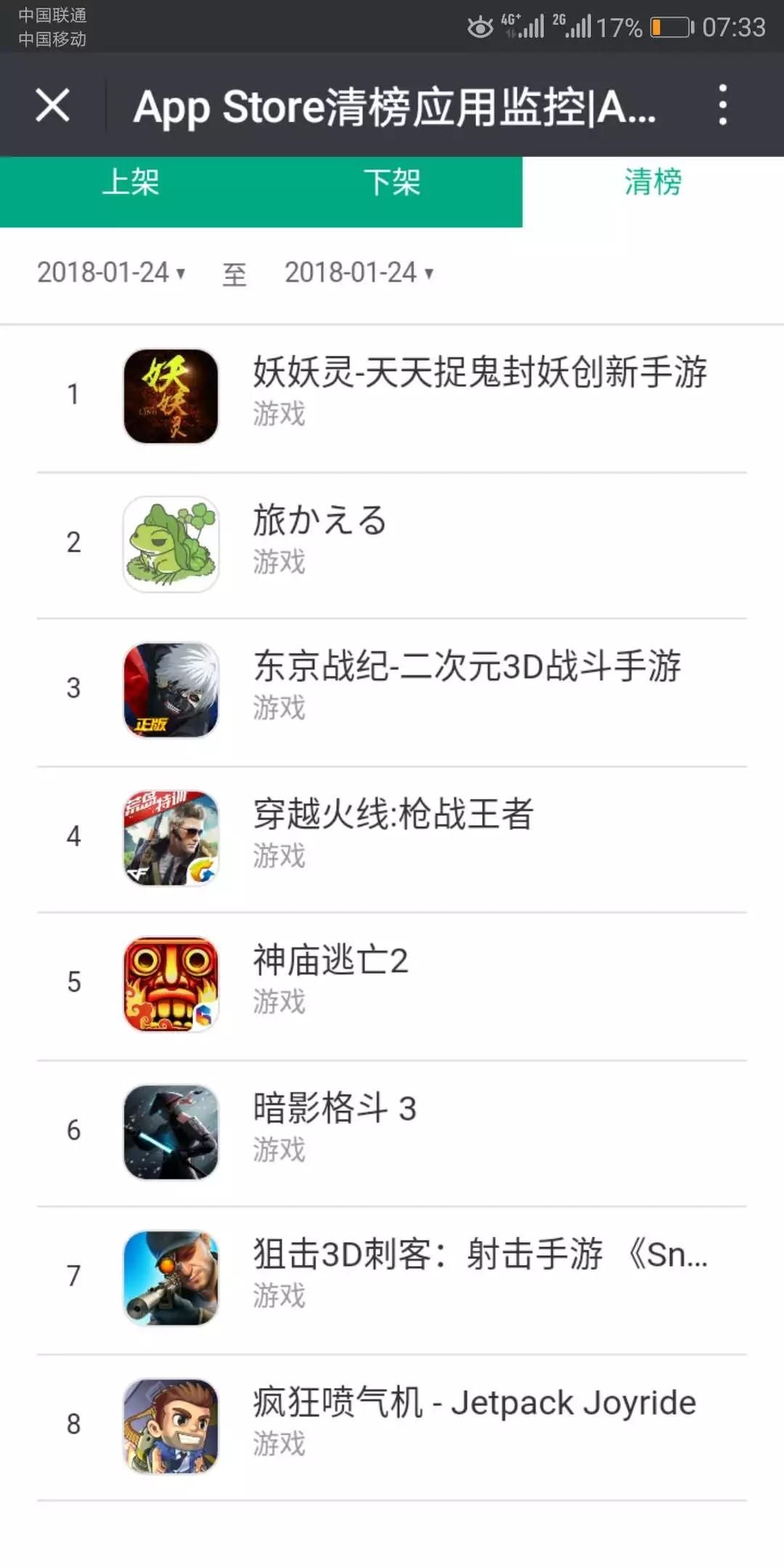Tap the 神庙逃亡2 Temple Run icon
This screenshot has height=1568, width=784.
point(172,982)
